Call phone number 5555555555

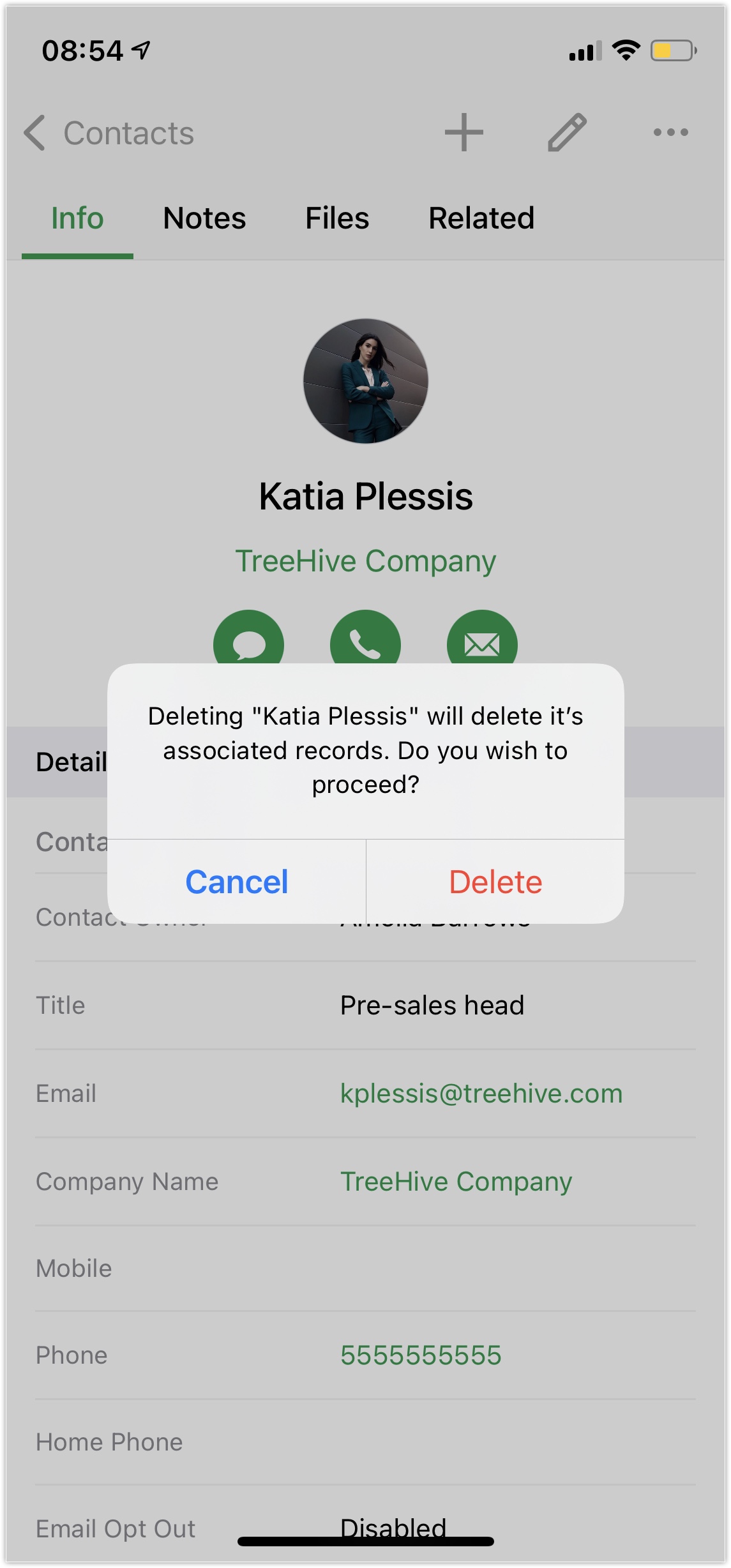(421, 1355)
